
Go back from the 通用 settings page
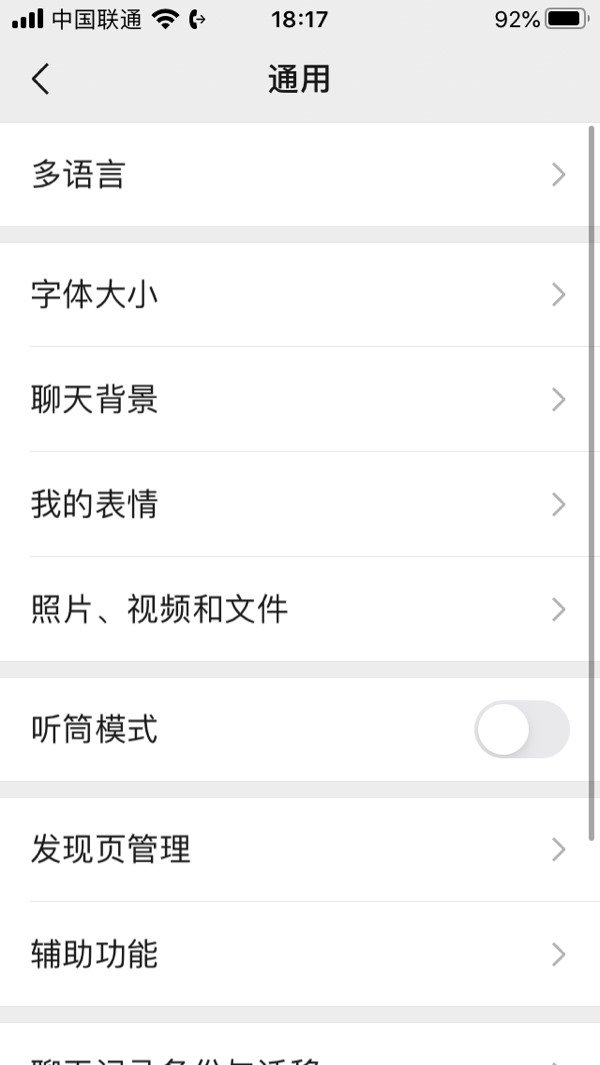click(x=40, y=79)
